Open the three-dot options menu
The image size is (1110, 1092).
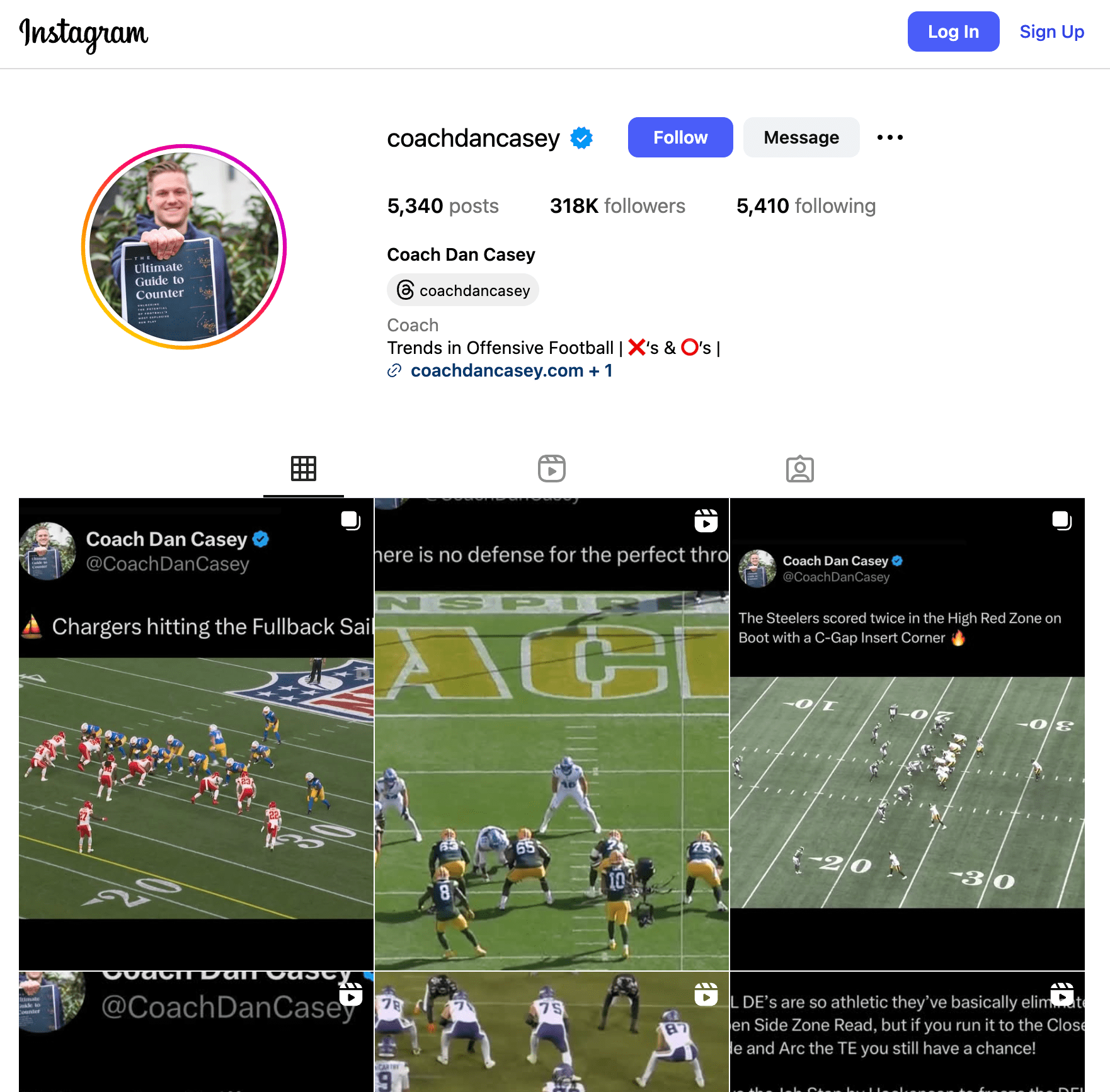pyautogui.click(x=890, y=137)
